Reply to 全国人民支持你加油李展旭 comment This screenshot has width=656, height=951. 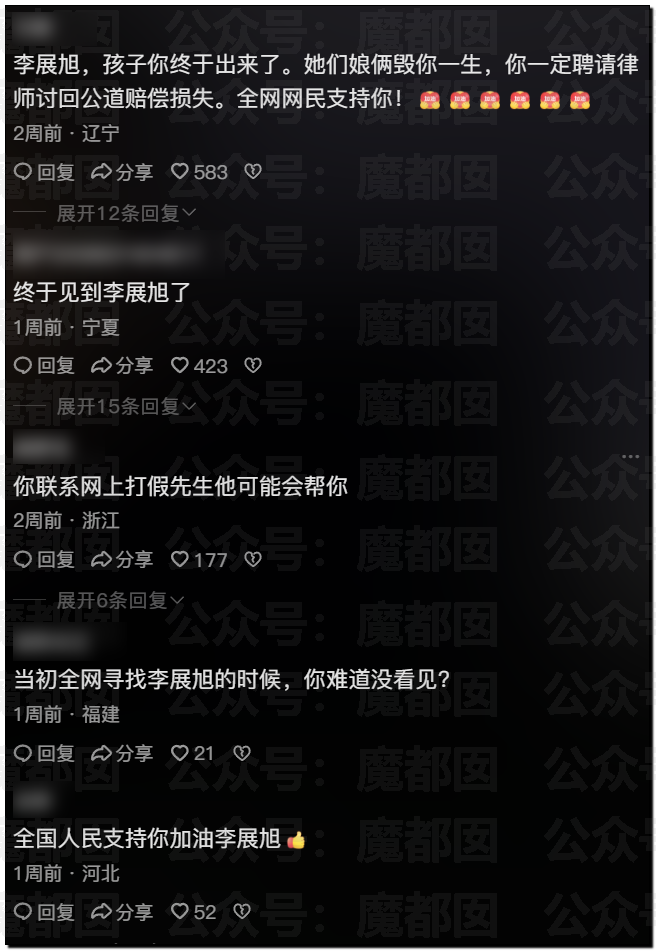coord(45,912)
